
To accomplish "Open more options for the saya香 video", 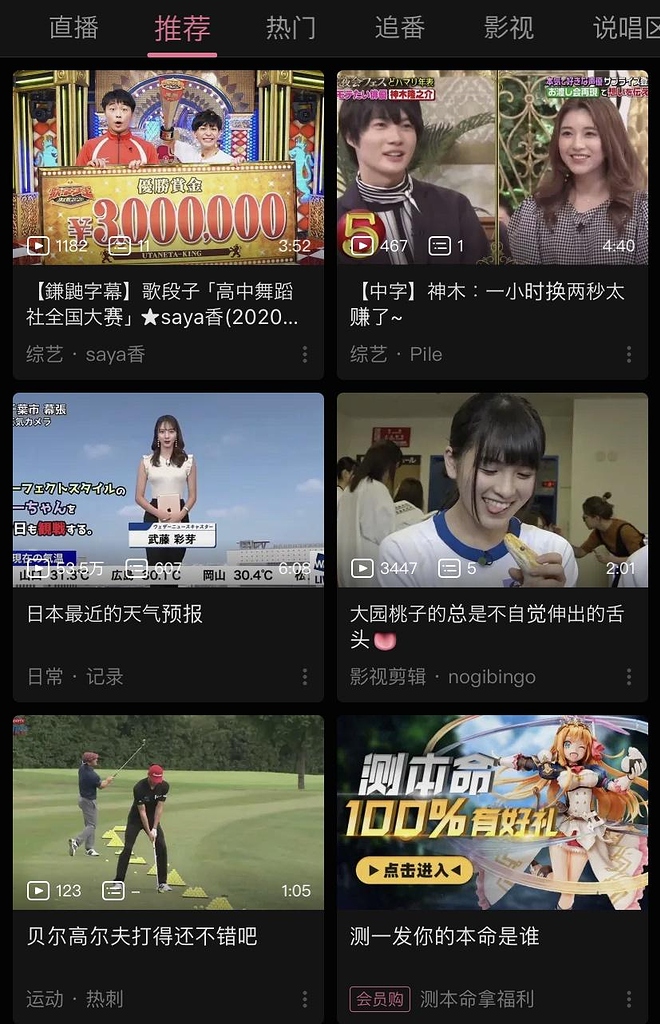I will 305,354.
